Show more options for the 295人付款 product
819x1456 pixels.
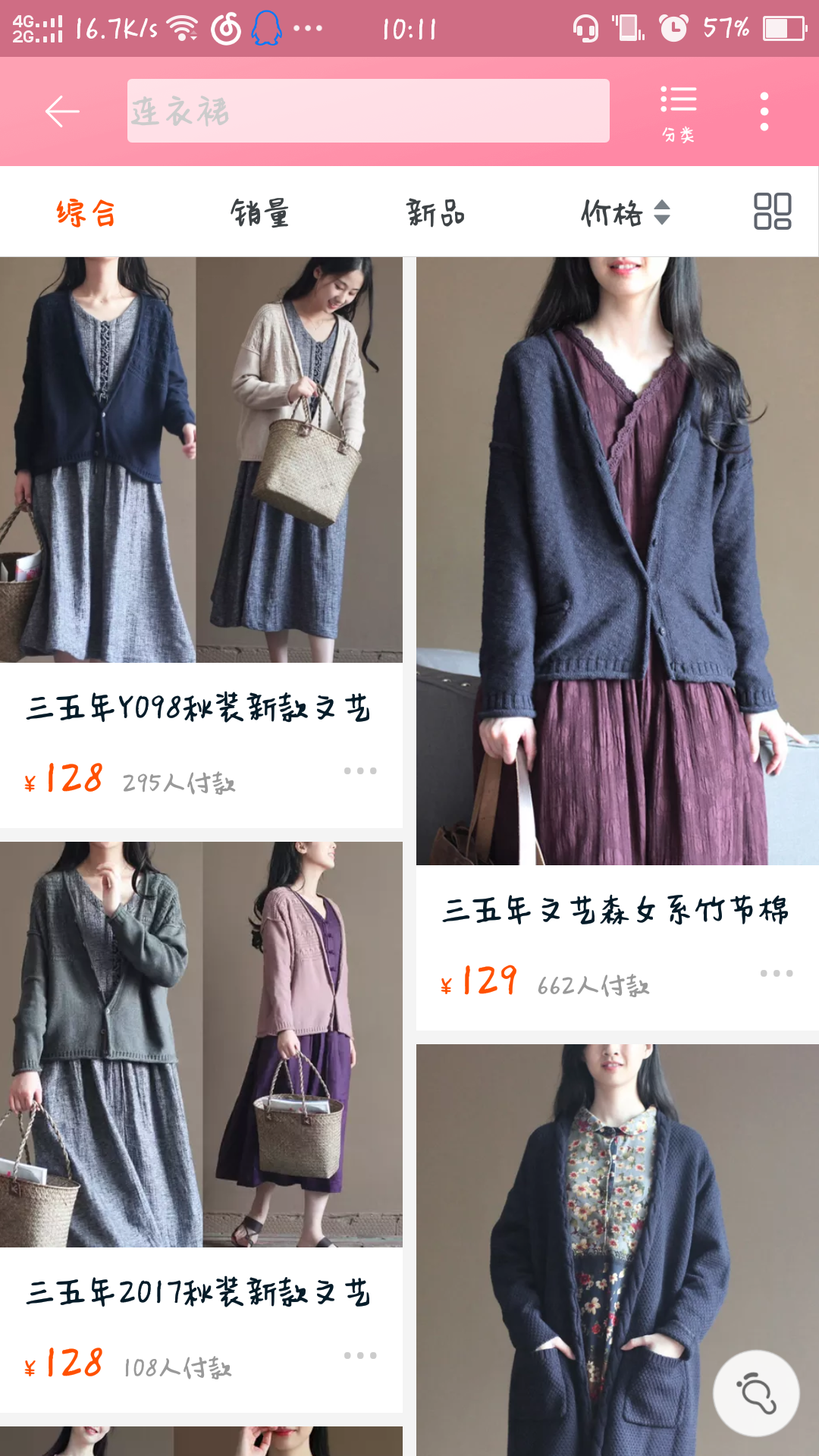(x=359, y=770)
